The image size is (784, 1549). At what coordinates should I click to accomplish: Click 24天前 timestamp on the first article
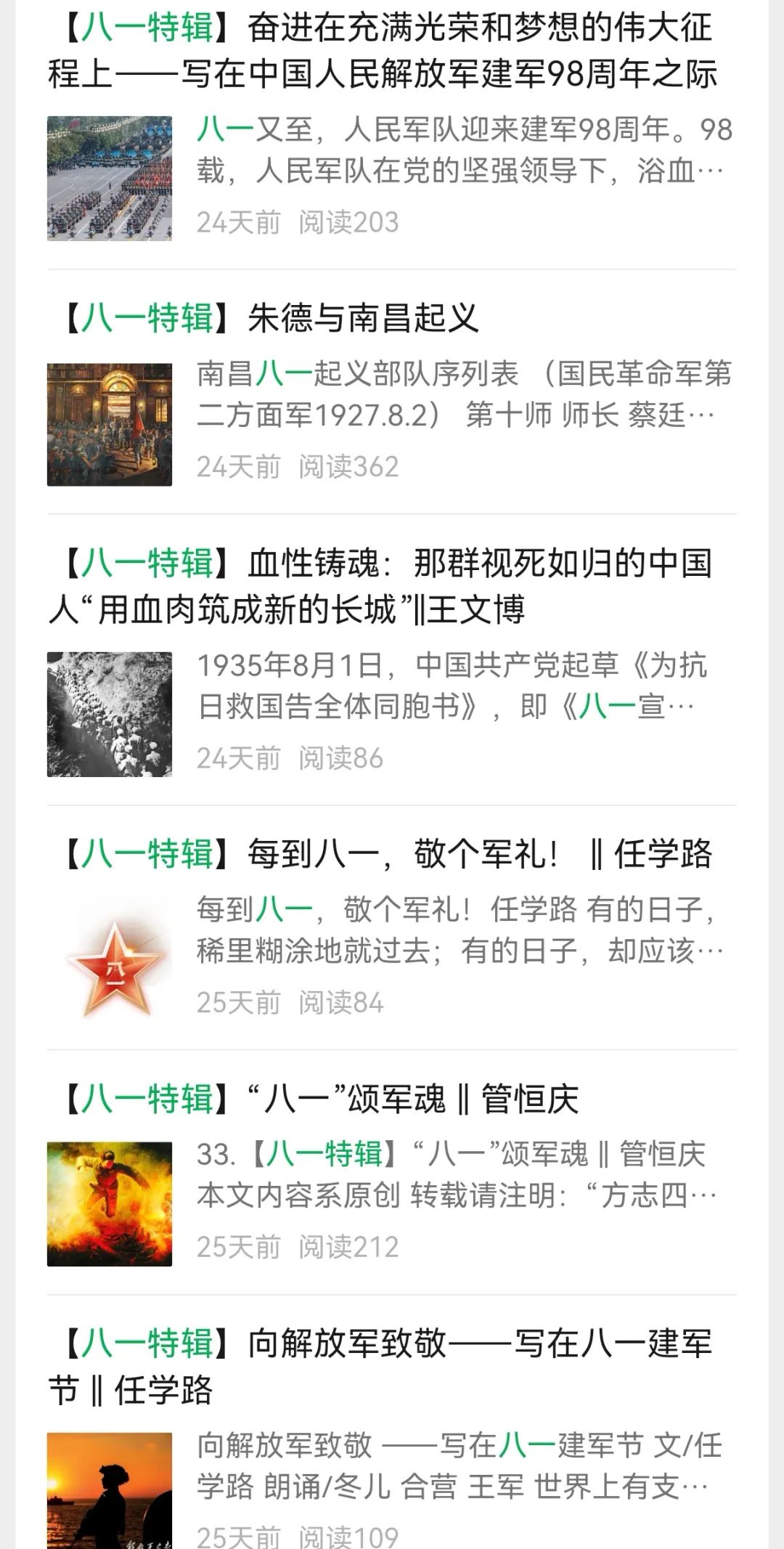coord(238,222)
